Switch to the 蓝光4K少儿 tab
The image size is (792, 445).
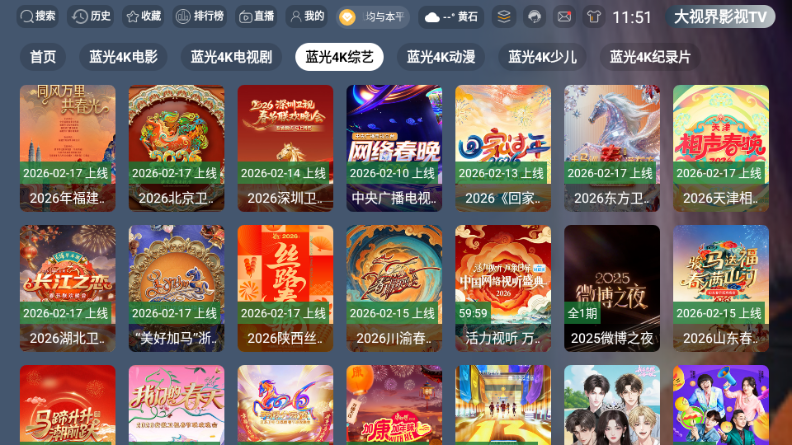(542, 57)
